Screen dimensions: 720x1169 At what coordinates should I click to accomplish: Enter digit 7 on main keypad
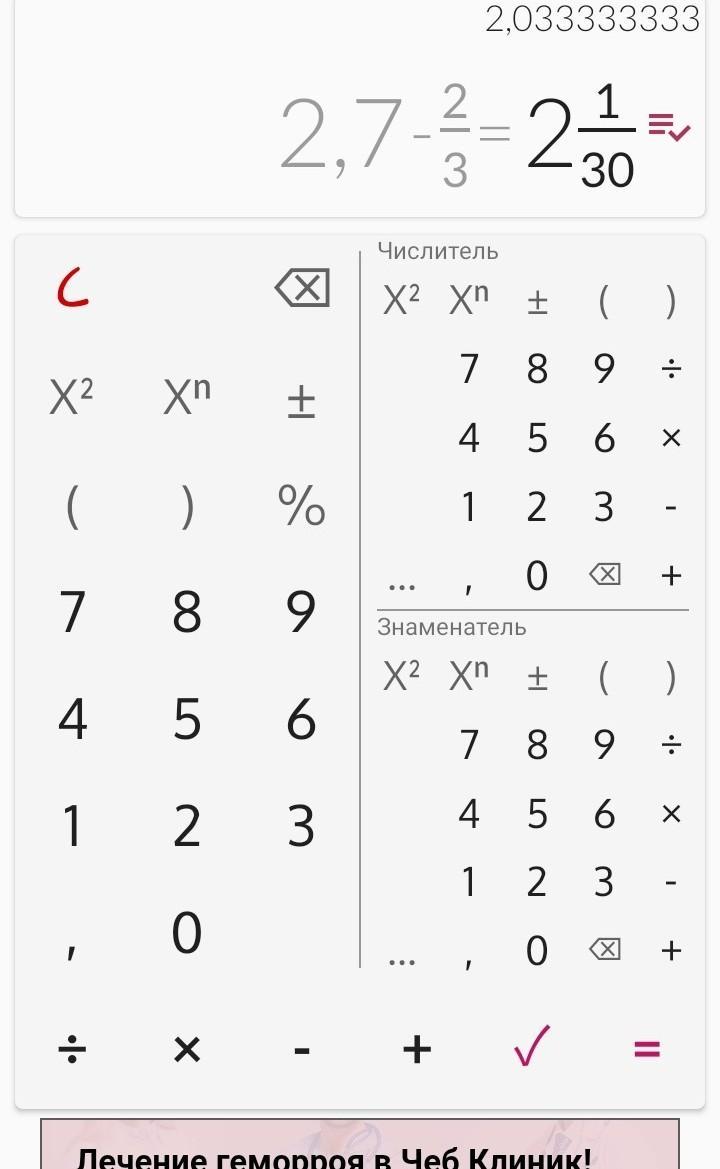pyautogui.click(x=72, y=612)
